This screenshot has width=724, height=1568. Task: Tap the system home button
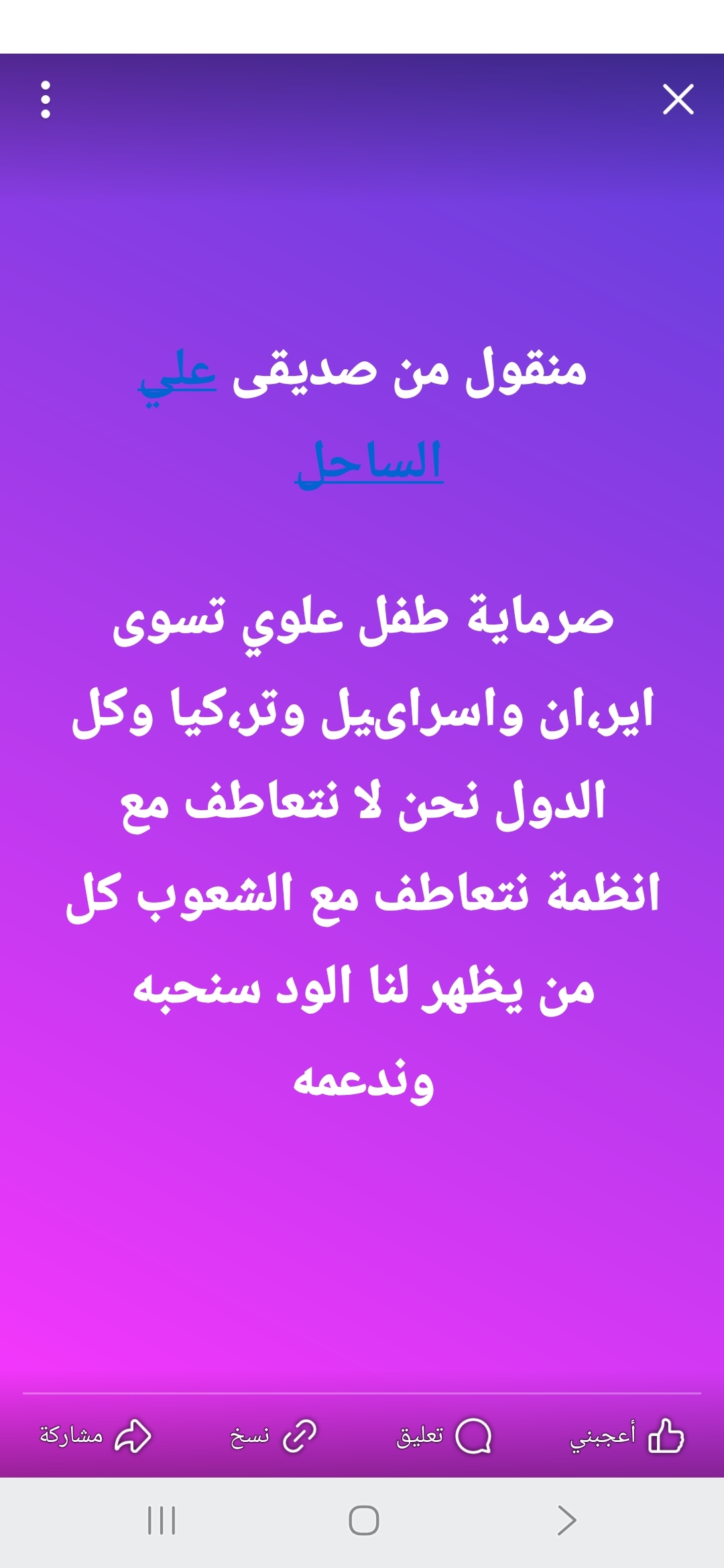[363, 1520]
